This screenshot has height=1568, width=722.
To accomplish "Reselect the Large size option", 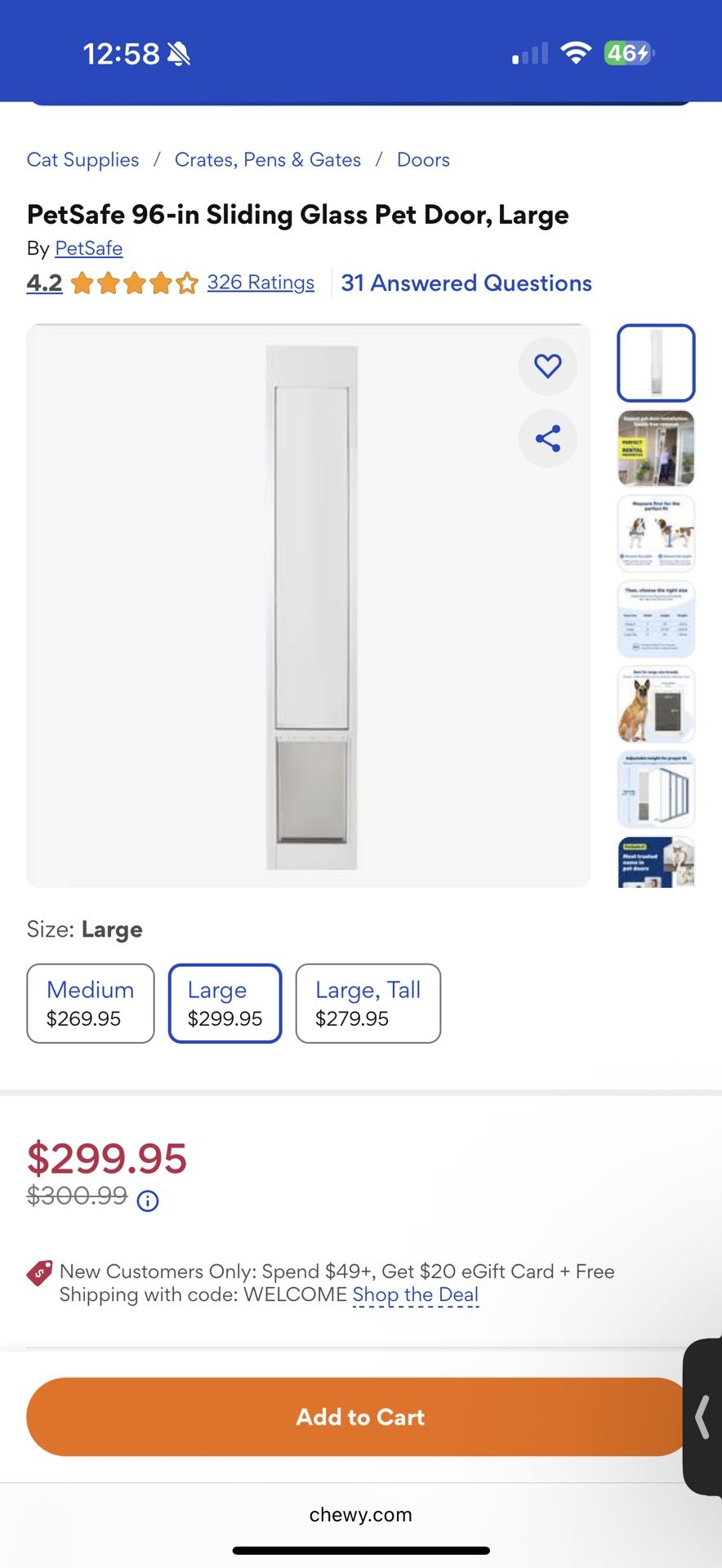I will 225,1003.
